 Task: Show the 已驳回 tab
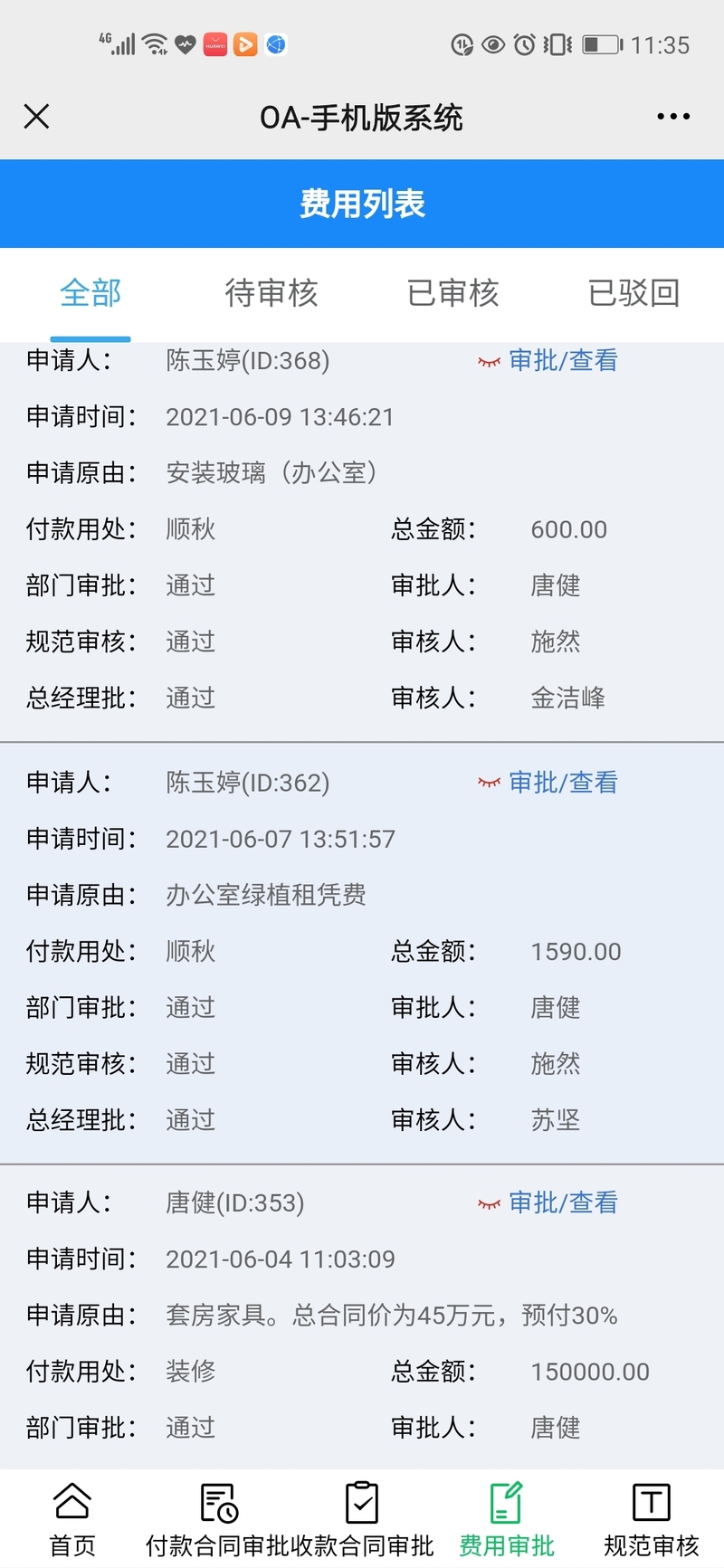tap(633, 293)
